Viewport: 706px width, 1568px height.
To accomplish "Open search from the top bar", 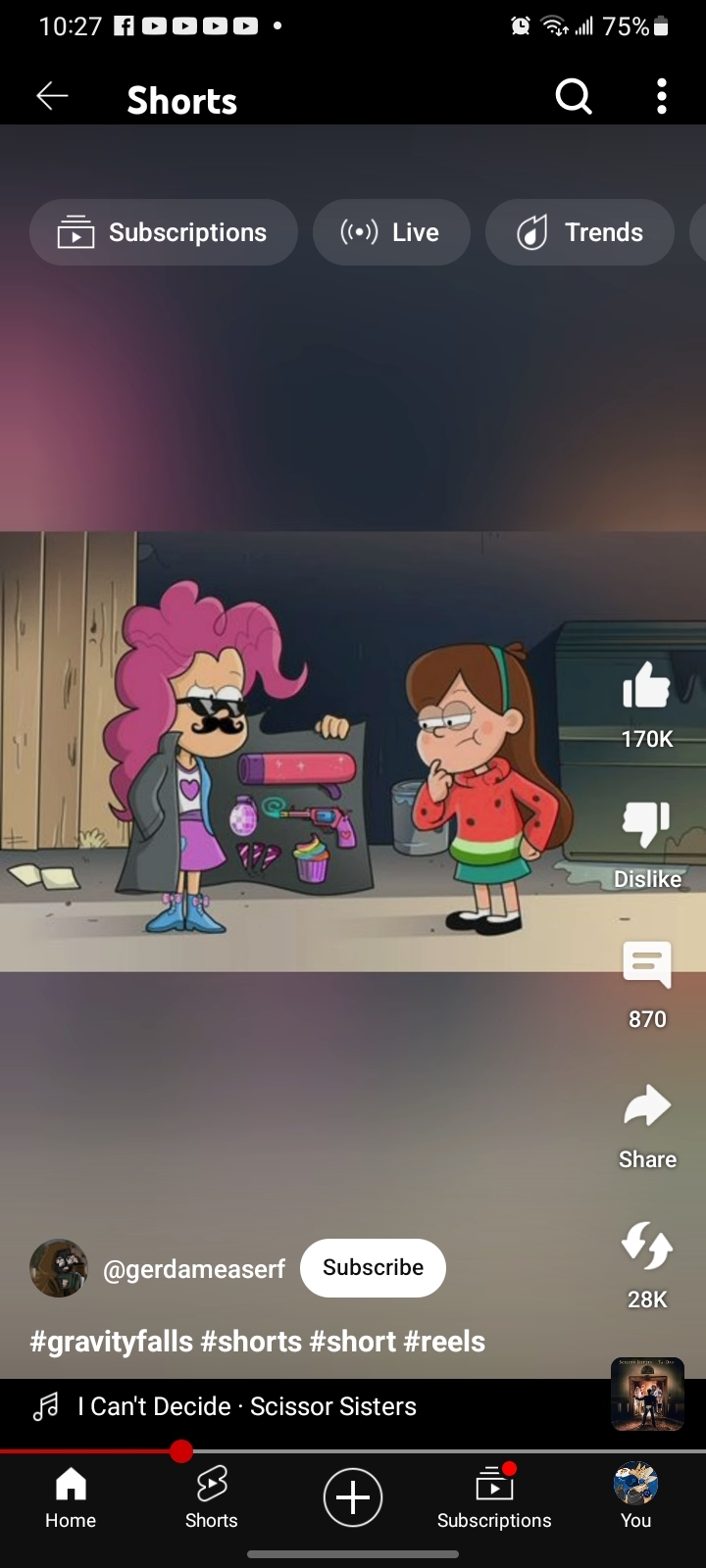I will pos(574,97).
